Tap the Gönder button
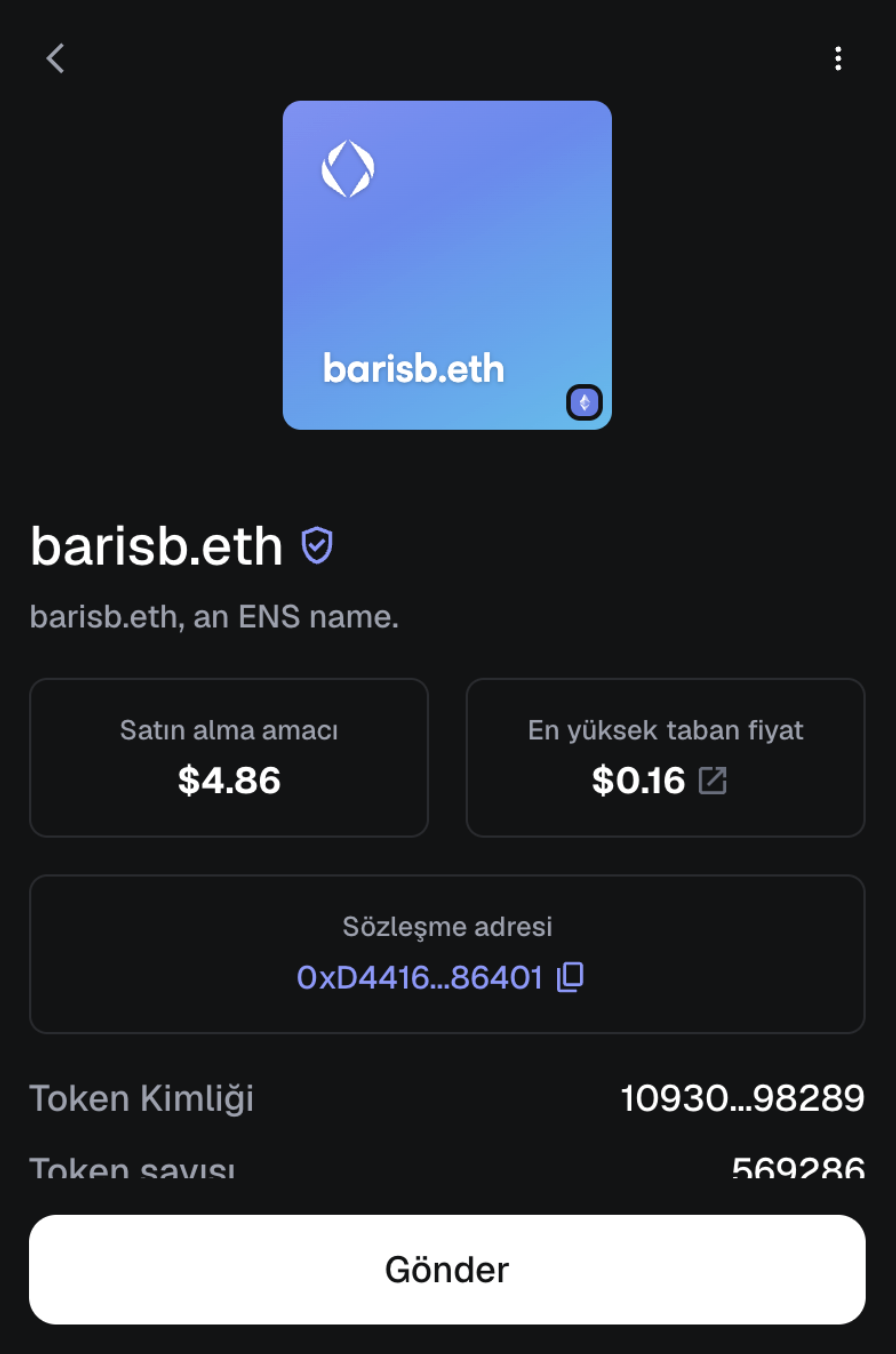 (447, 1269)
